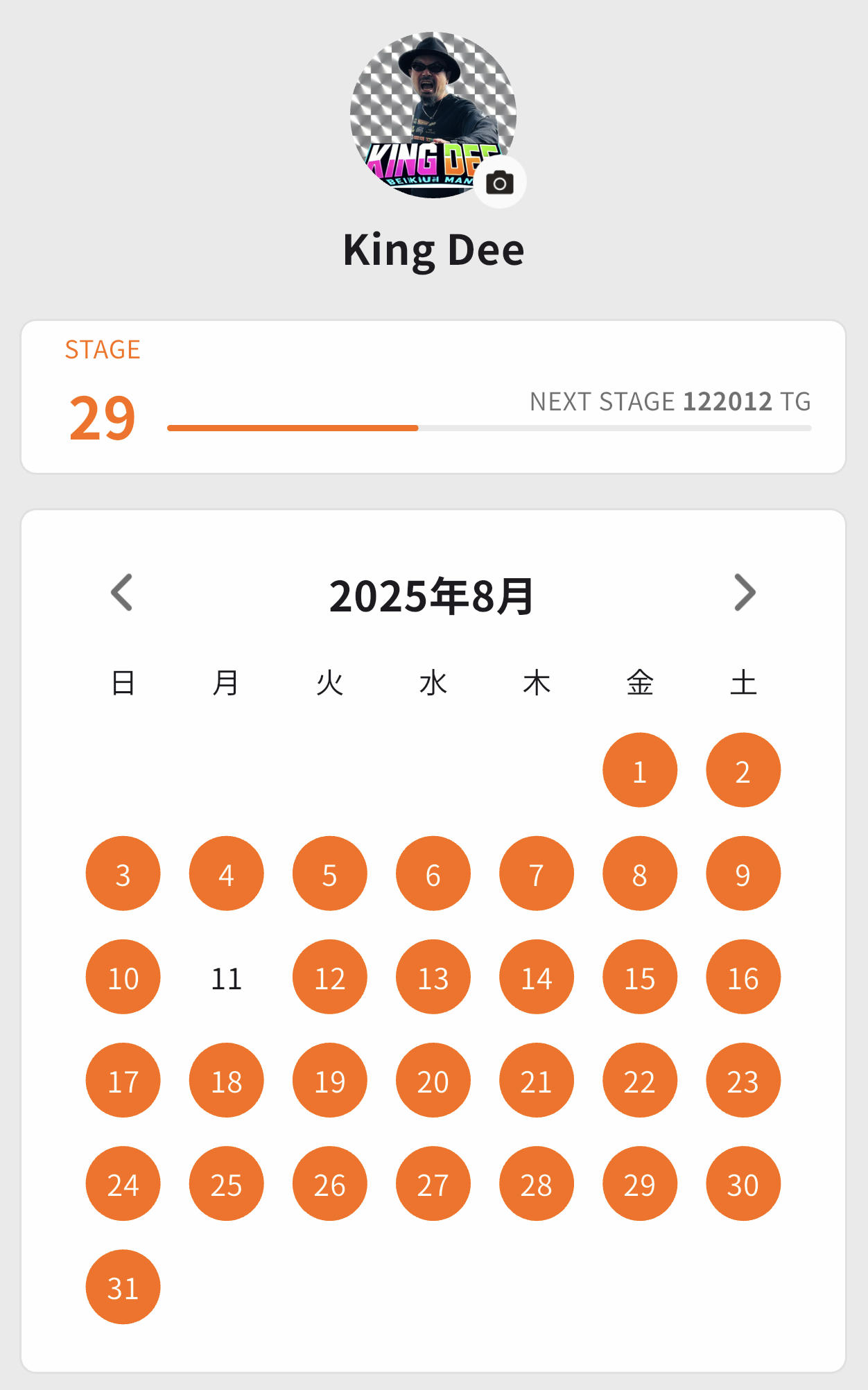Select August 11, the unmarked day
Viewport: 868px width, 1390px height.
pos(225,976)
